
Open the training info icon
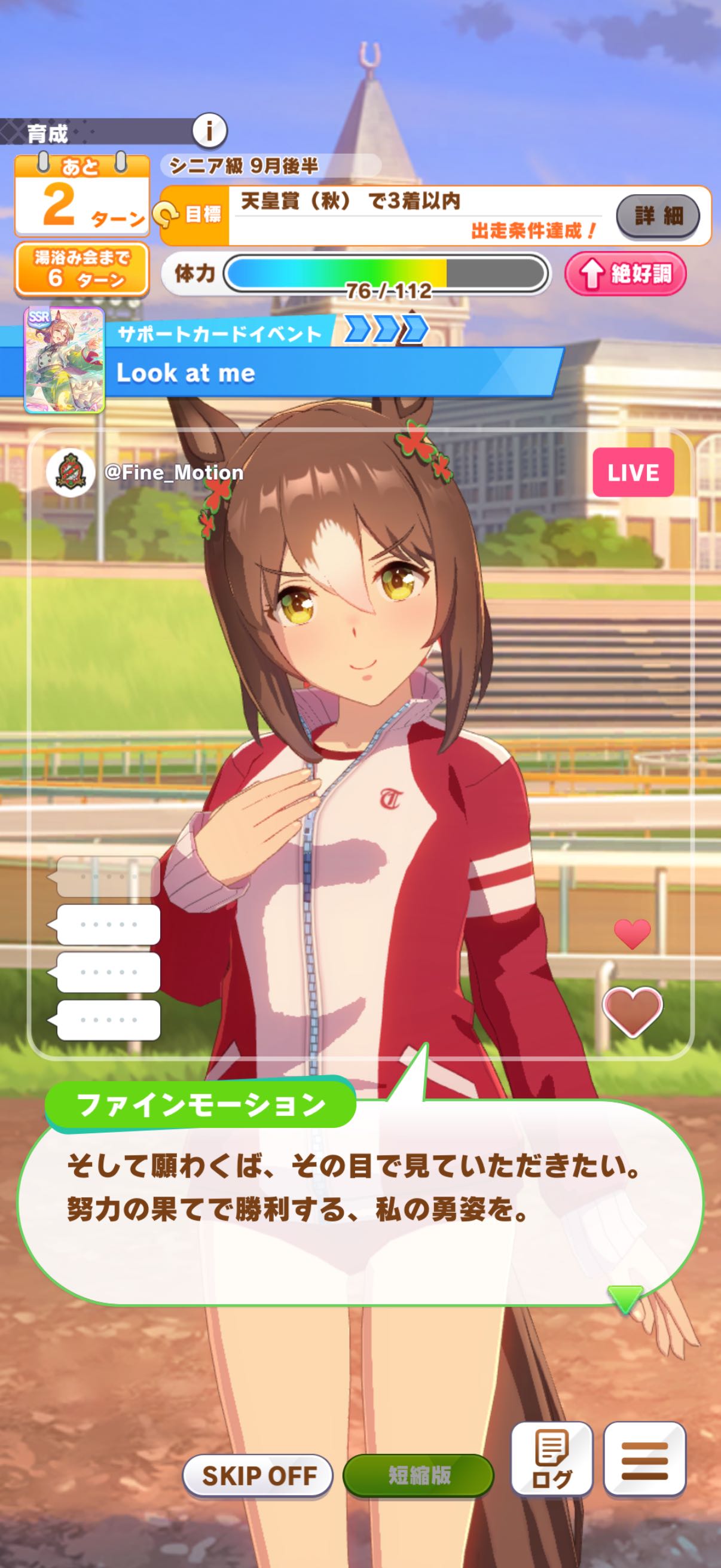pyautogui.click(x=209, y=130)
